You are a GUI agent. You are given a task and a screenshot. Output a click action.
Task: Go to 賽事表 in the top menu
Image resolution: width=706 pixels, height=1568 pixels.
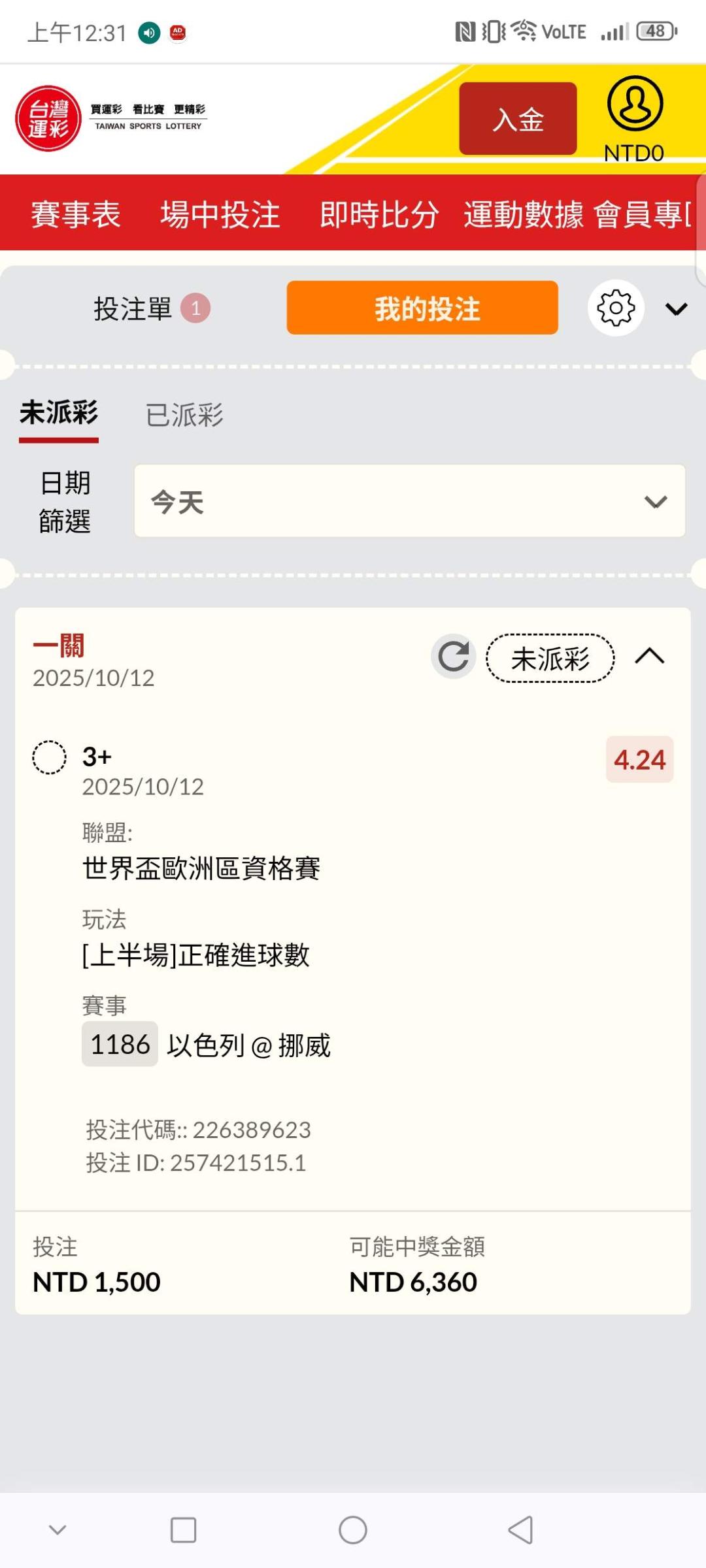(x=76, y=214)
